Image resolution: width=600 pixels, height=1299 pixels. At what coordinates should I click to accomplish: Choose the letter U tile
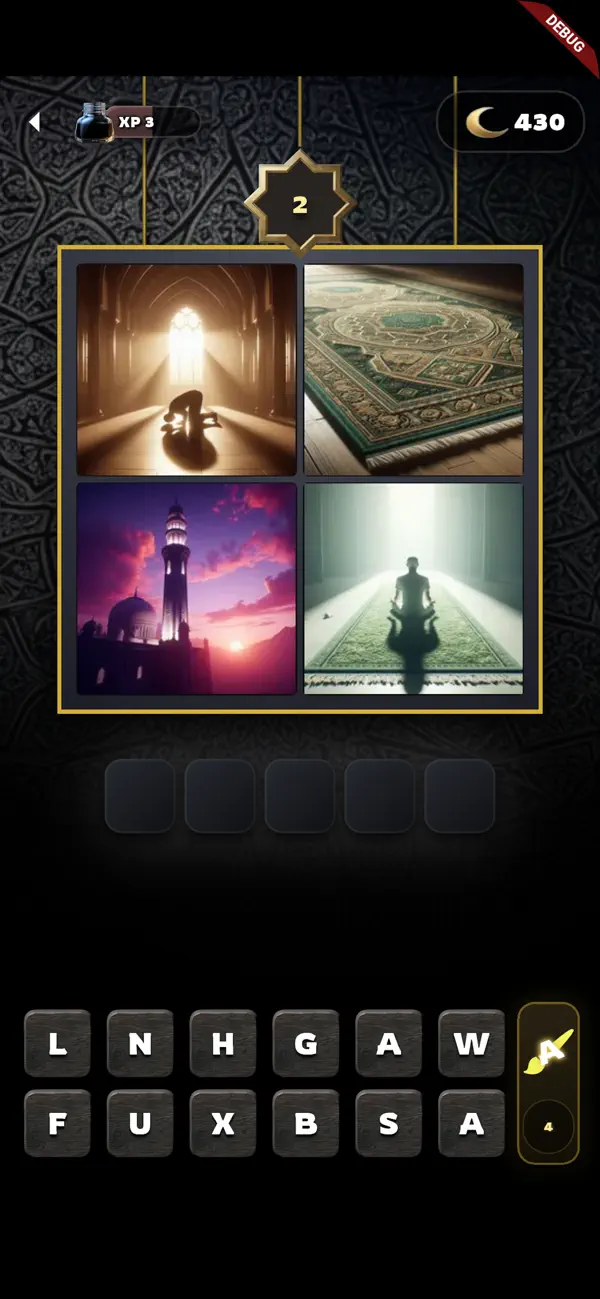coord(141,1123)
